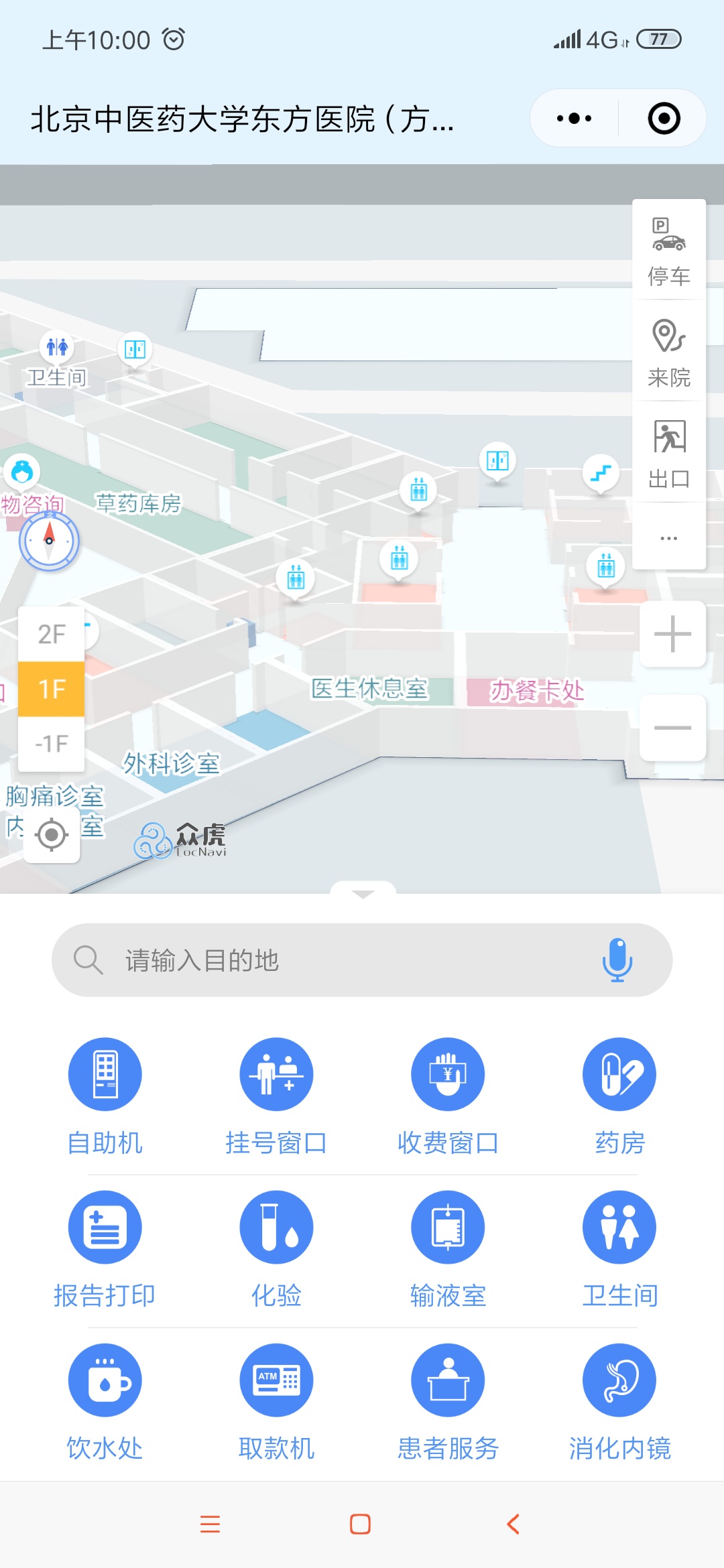Switch map to floor -1F

(52, 743)
